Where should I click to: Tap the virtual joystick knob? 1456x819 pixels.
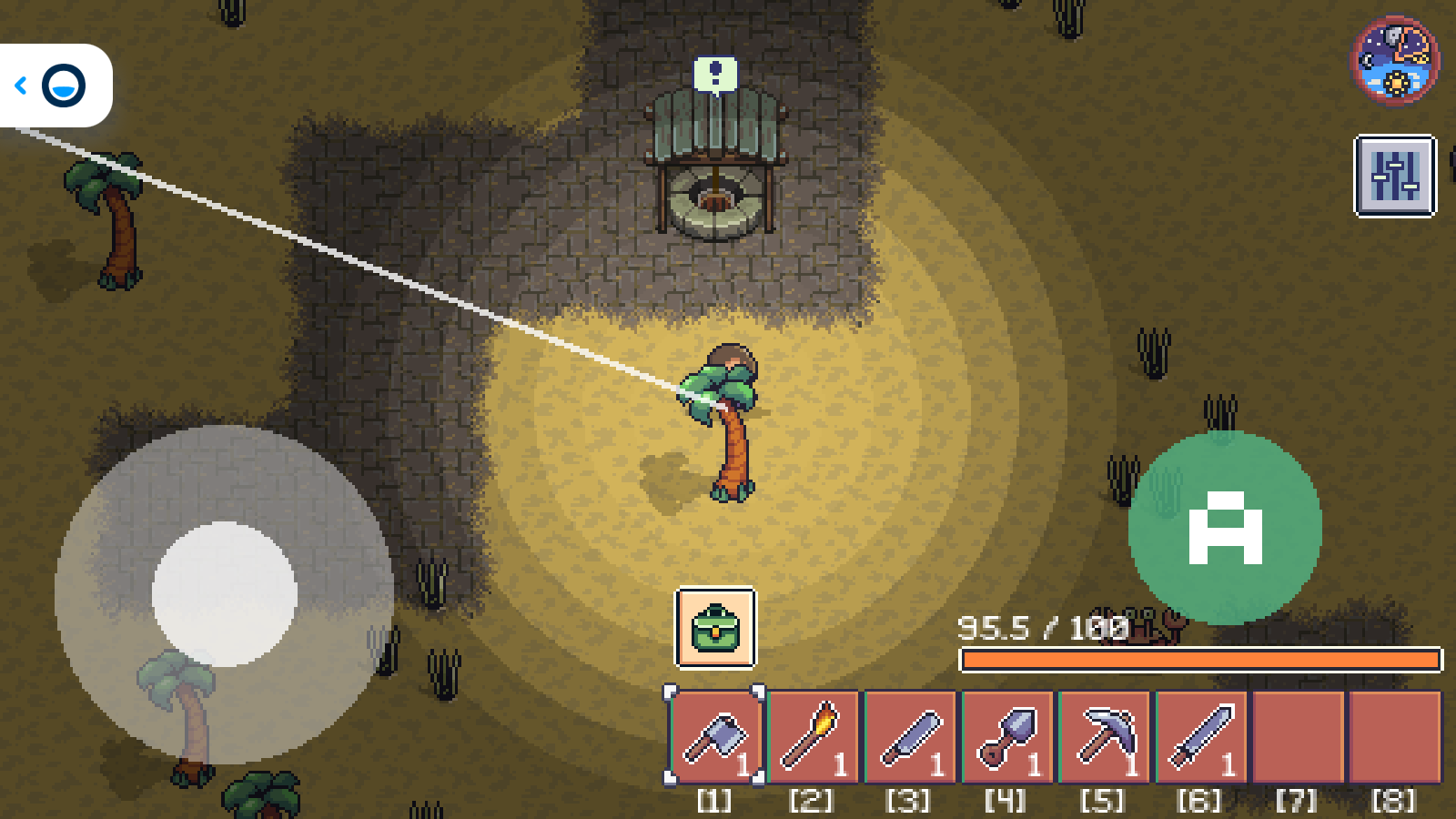point(224,593)
